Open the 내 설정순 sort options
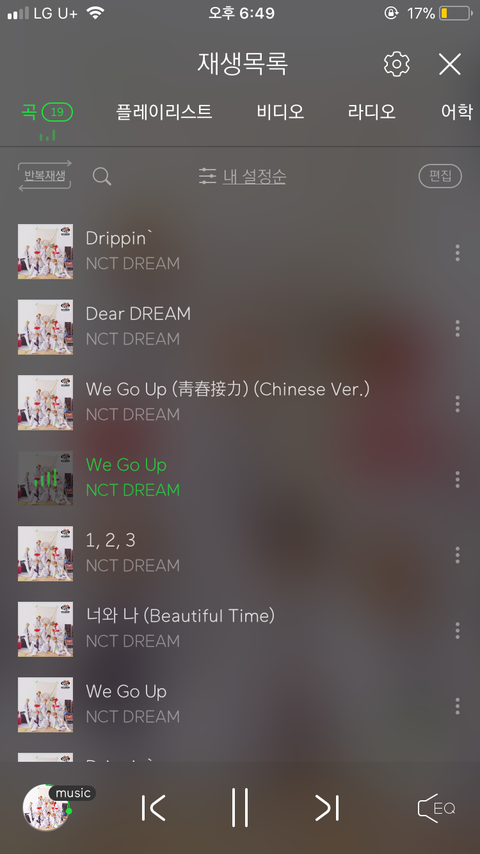The width and height of the screenshot is (480, 854). tap(242, 176)
